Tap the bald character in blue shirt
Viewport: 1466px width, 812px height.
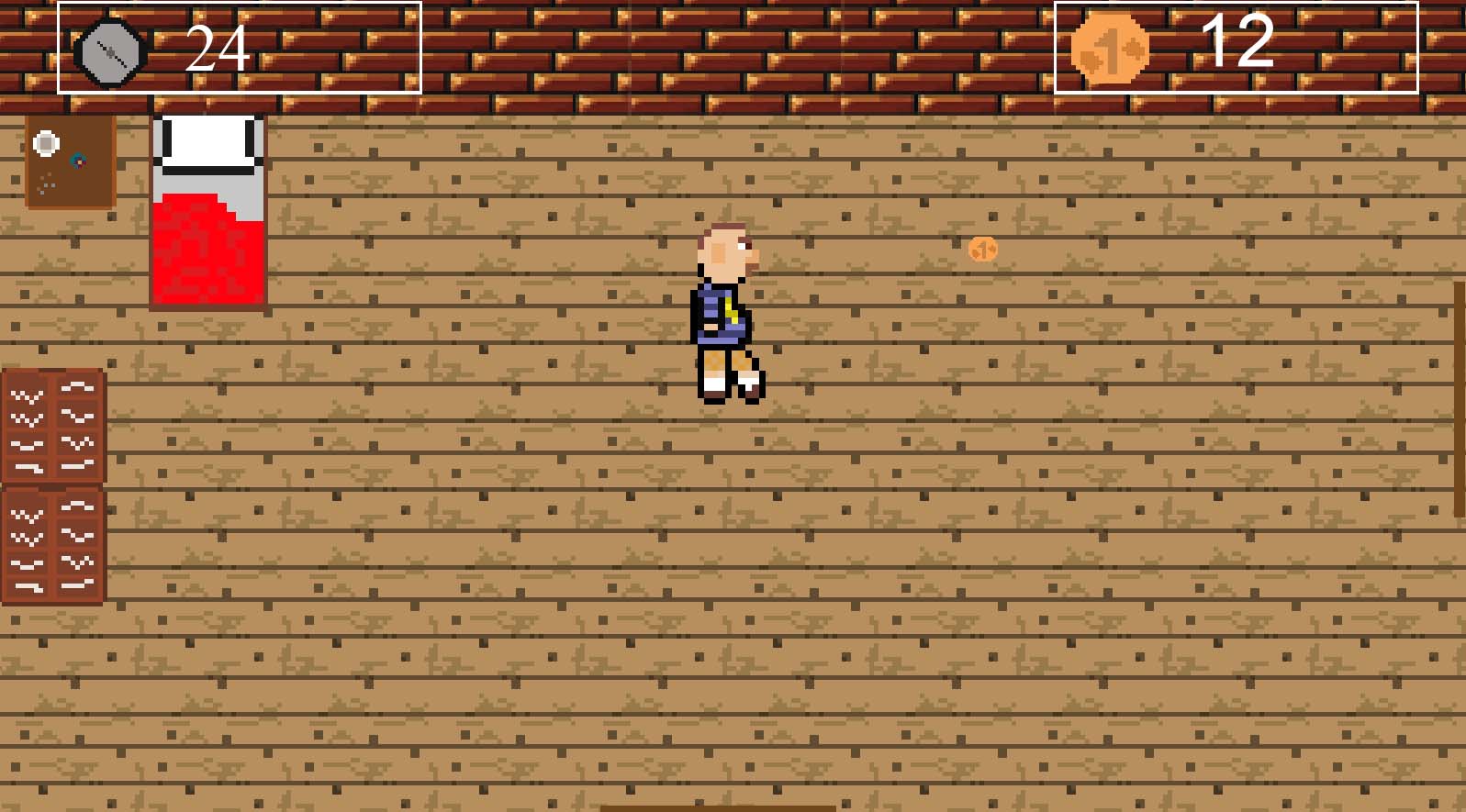pyautogui.click(x=724, y=312)
